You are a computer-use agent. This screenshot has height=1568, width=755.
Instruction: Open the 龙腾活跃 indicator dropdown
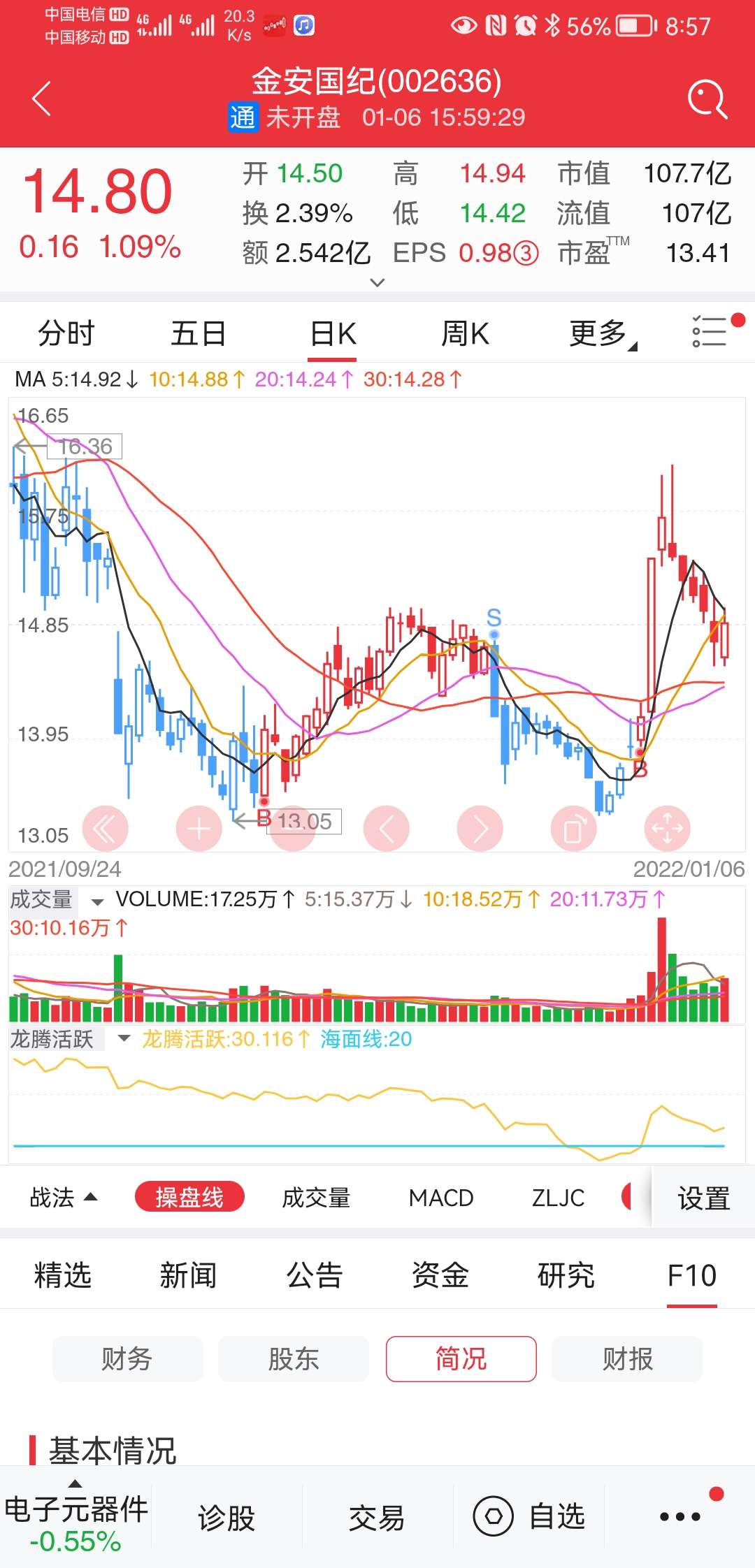point(124,1038)
